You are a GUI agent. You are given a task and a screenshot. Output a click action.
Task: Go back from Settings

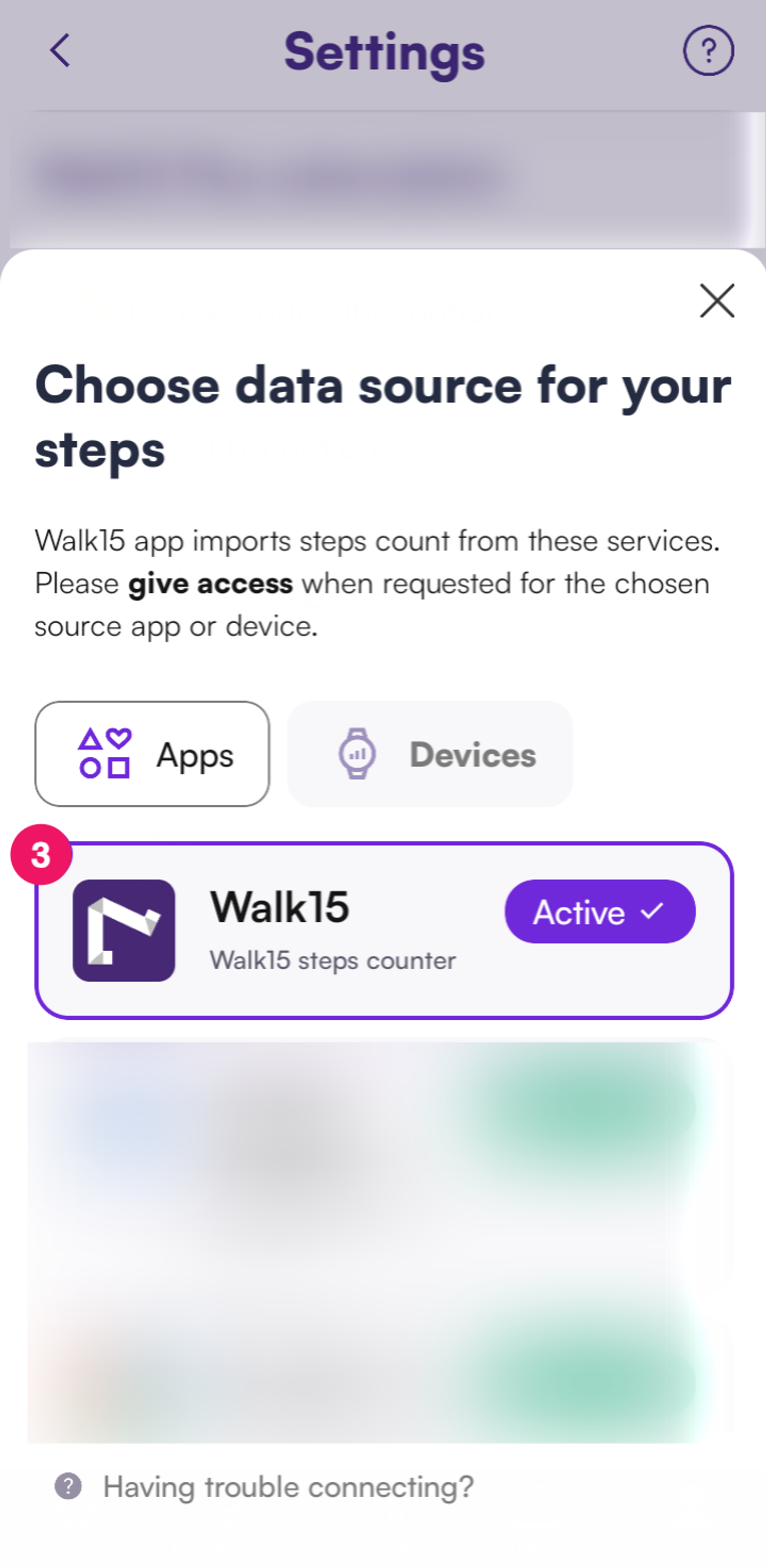60,51
